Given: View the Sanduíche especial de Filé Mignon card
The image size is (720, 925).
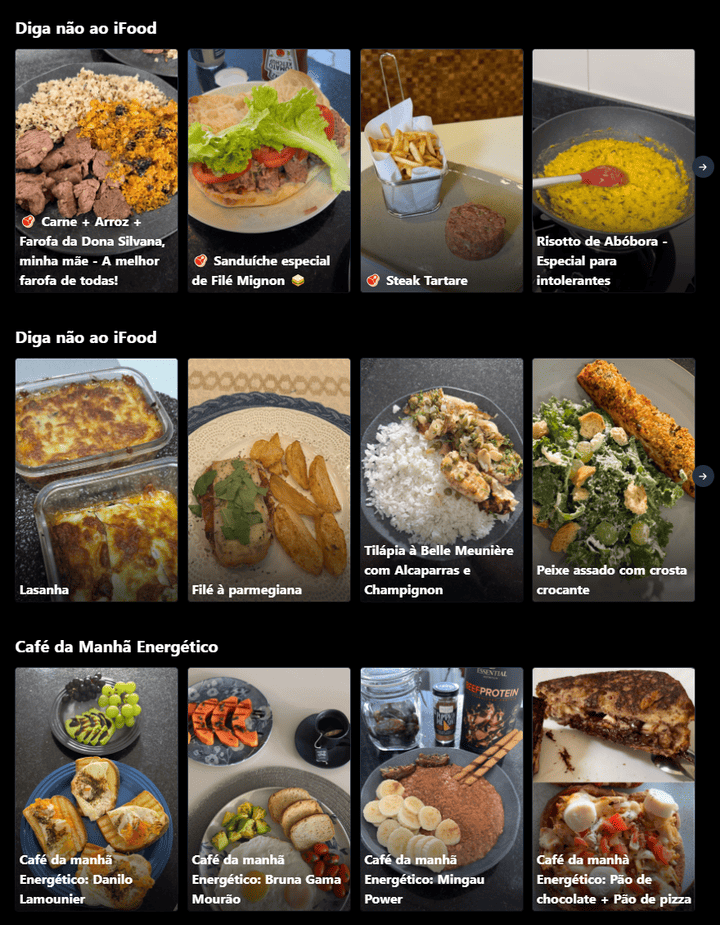Looking at the screenshot, I should [x=269, y=170].
